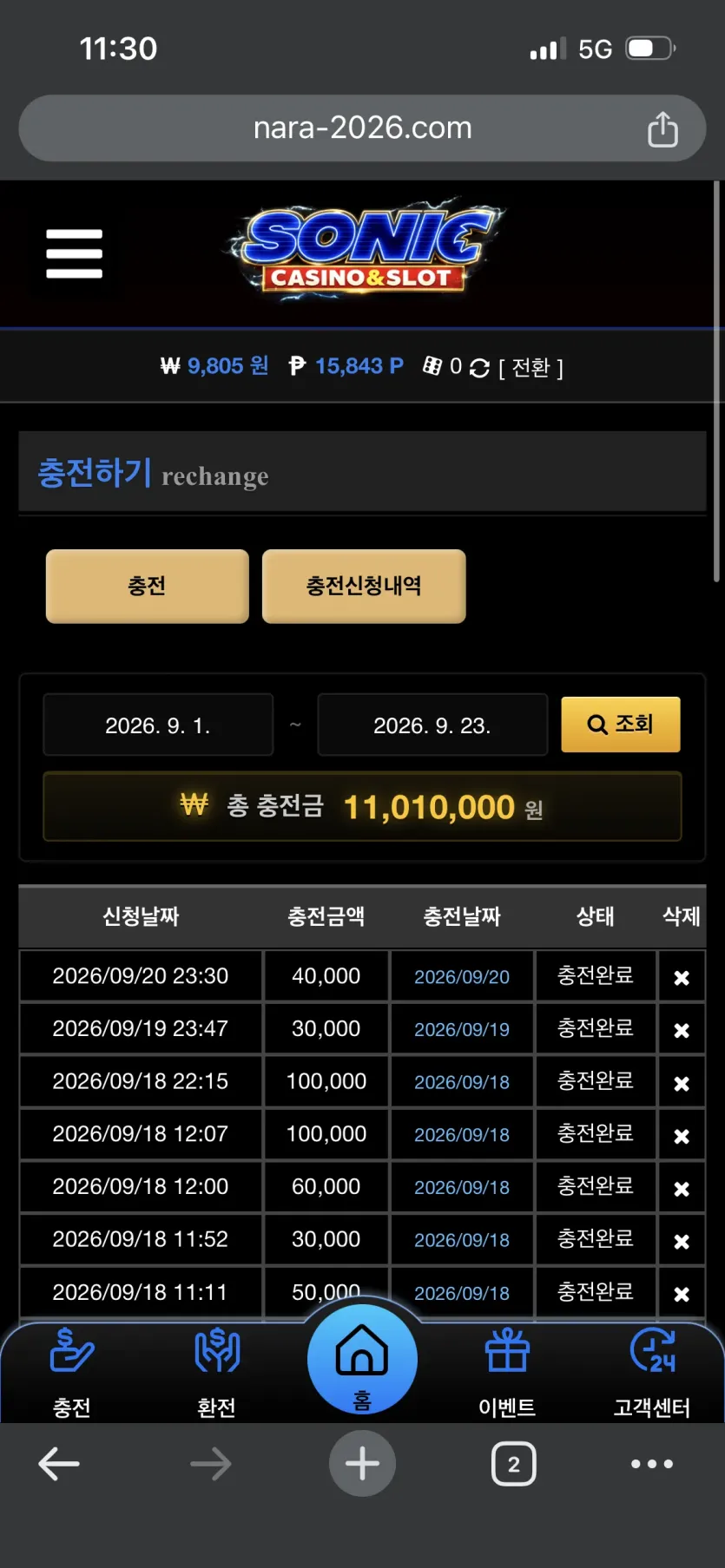
Task: Open the 이벤트 events section
Action: [507, 1373]
